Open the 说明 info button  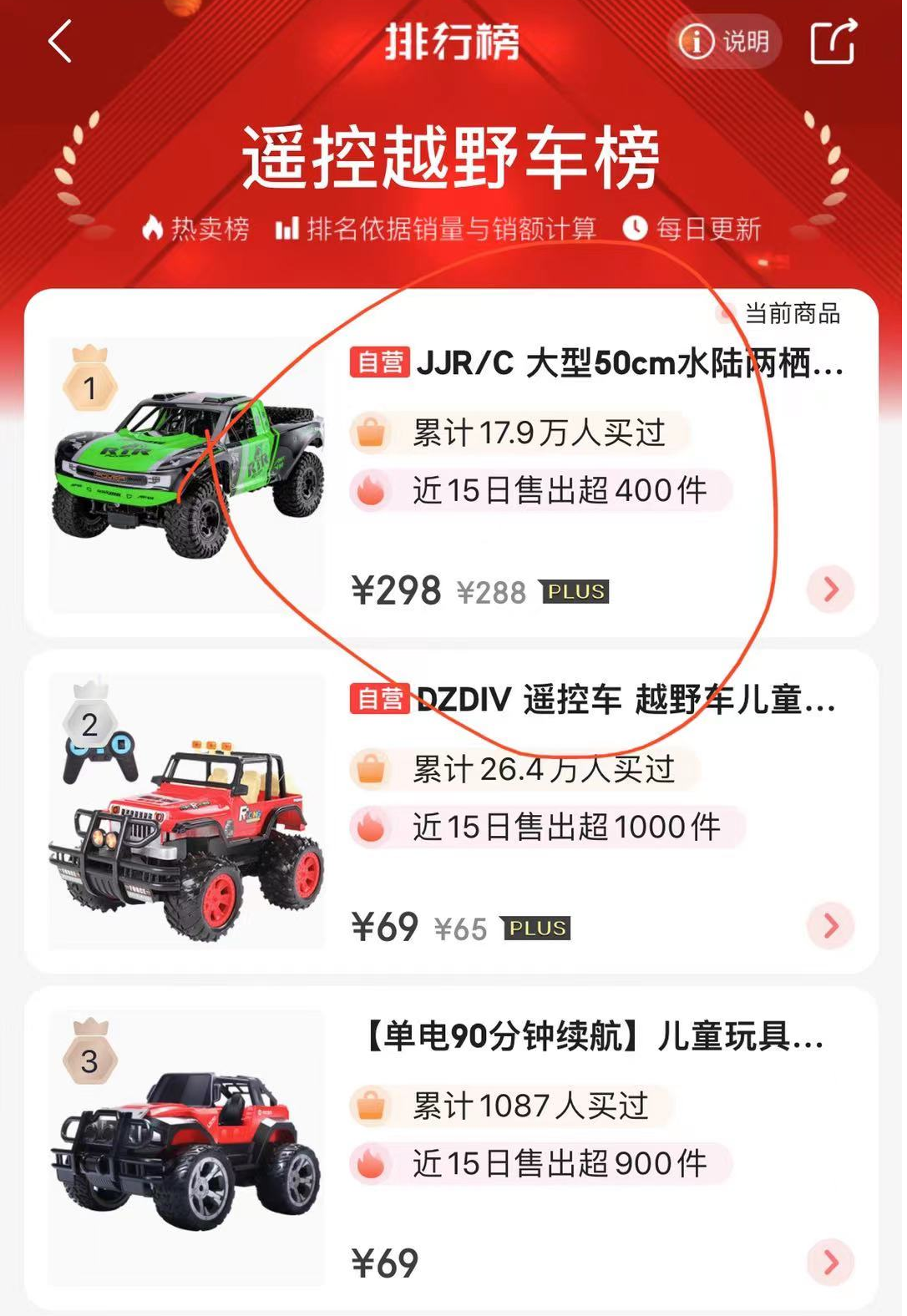pos(725,42)
